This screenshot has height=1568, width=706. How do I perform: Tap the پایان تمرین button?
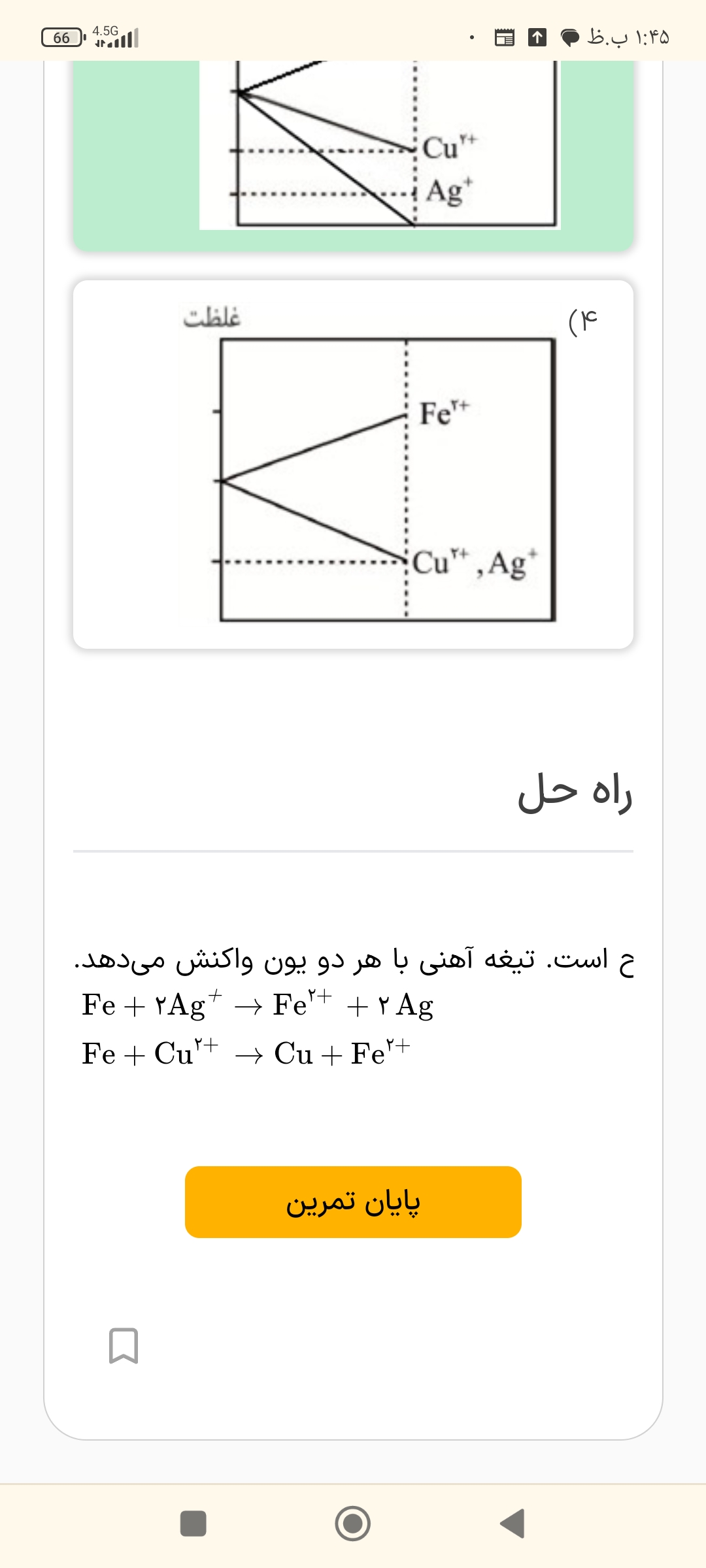pos(353,1202)
